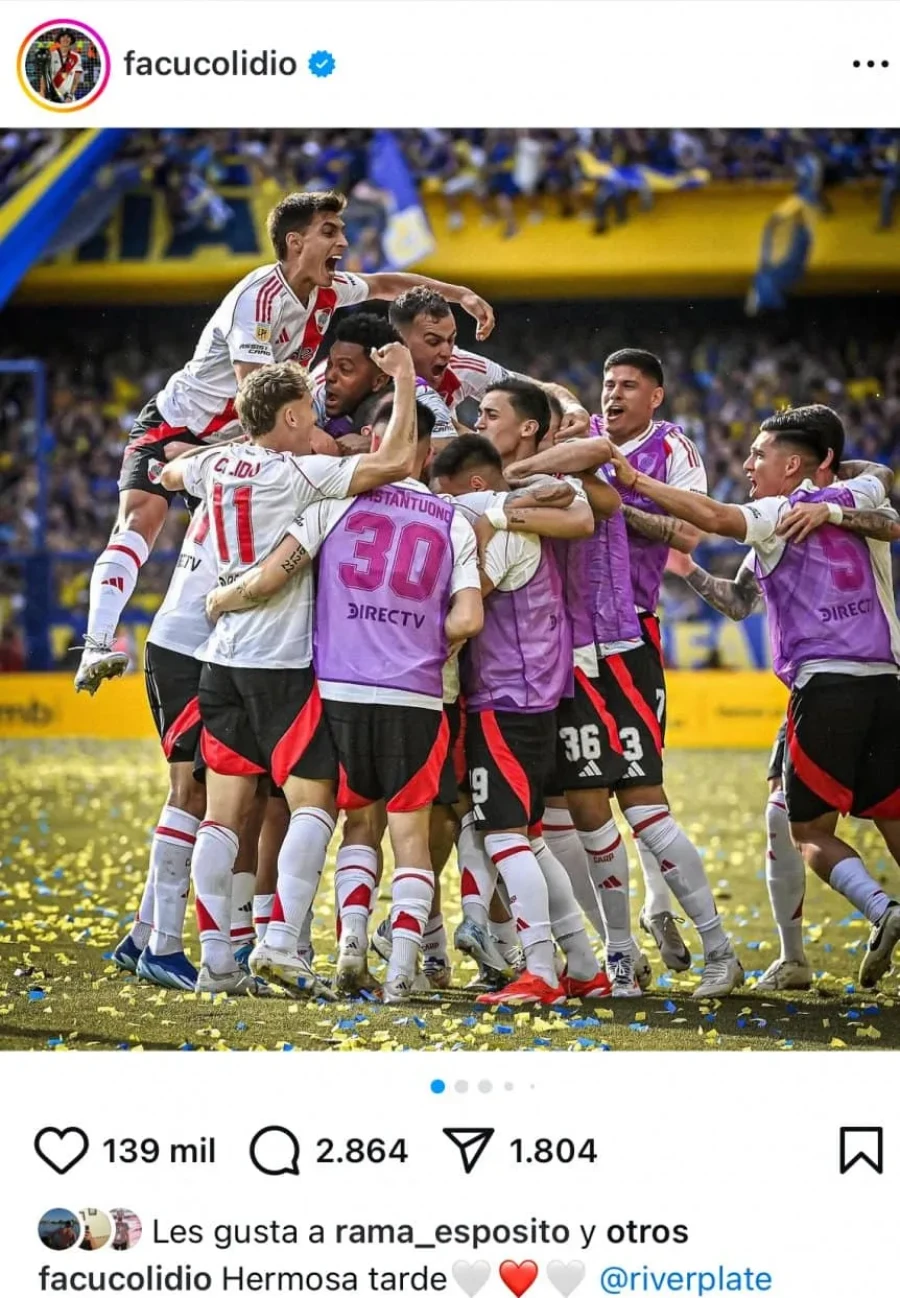900x1298 pixels.
Task: Save the post with the bookmark icon
Action: coord(860,1150)
